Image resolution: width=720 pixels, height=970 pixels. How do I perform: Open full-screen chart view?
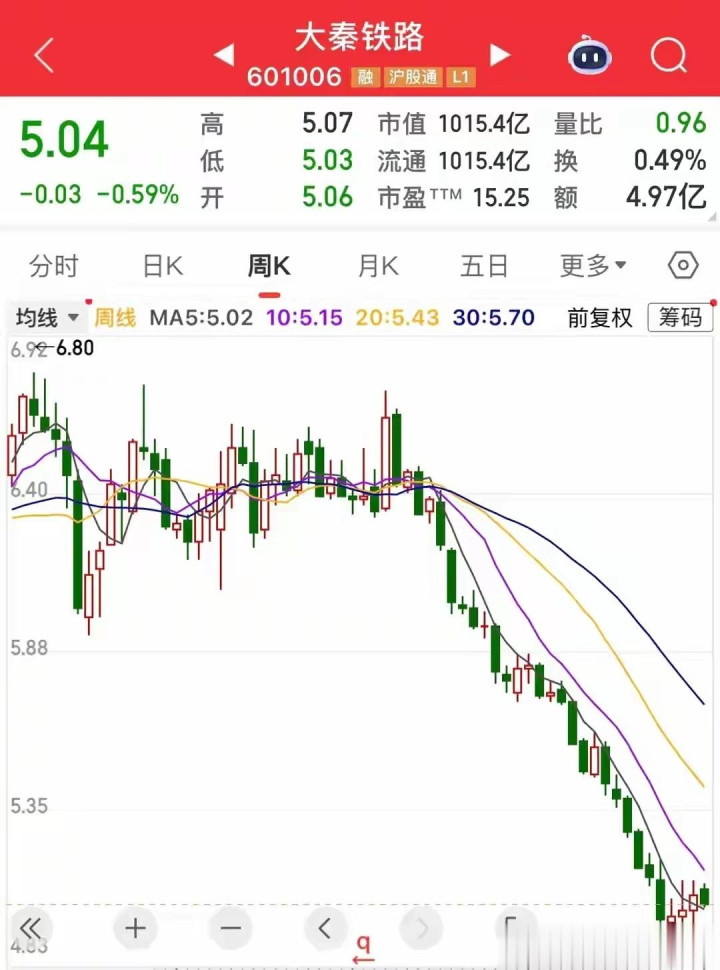click(515, 929)
